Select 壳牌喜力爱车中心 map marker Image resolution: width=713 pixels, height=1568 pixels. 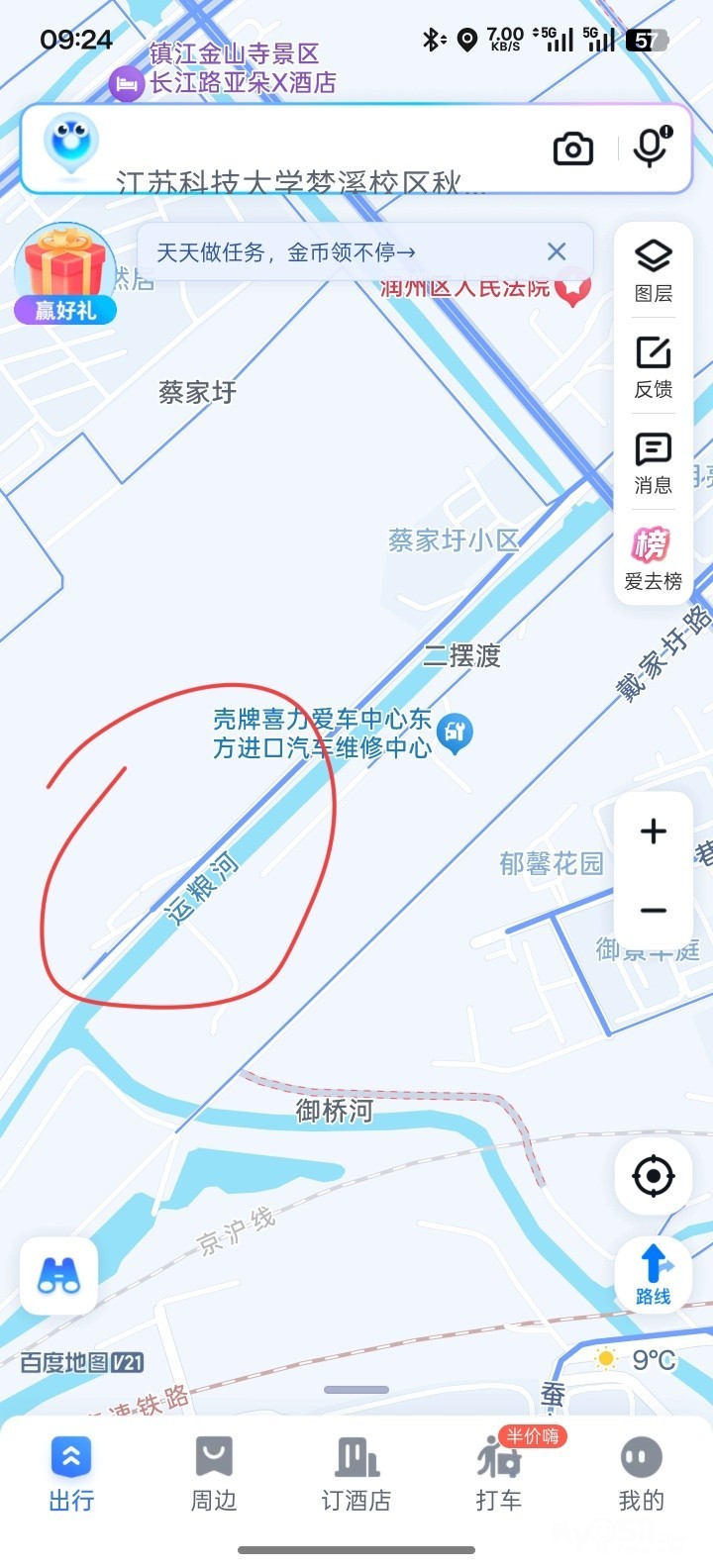click(455, 734)
